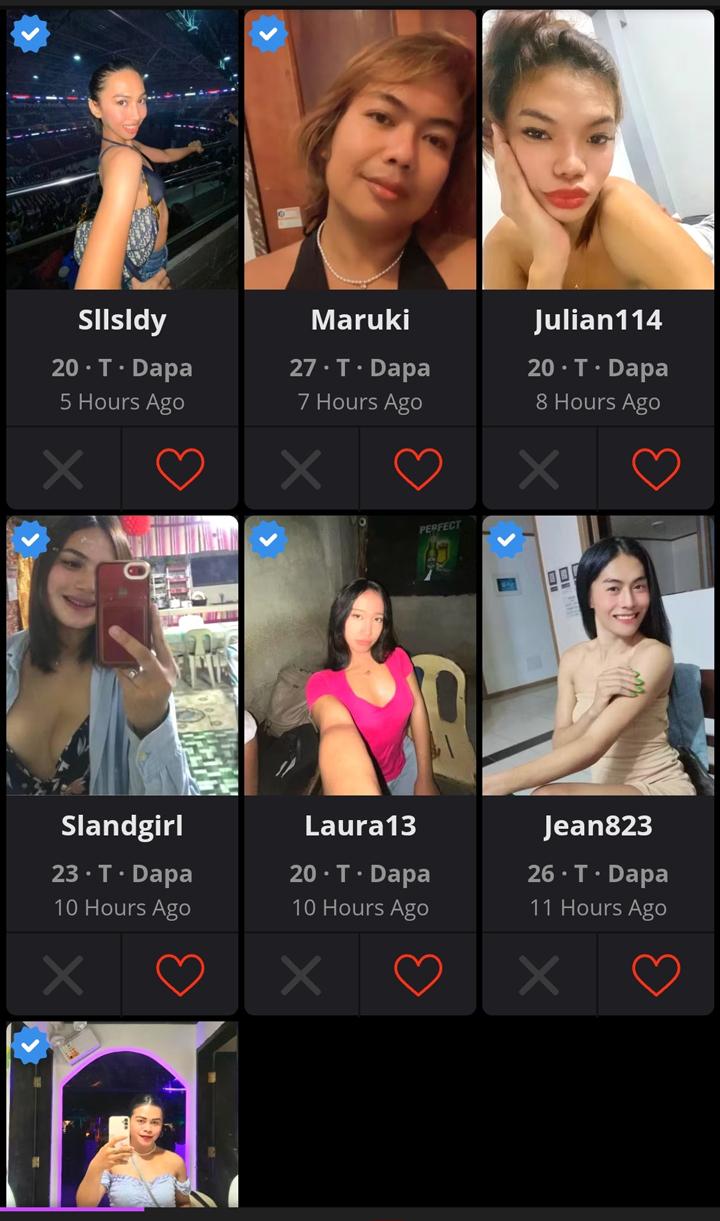Heart Julian114's profile
Viewport: 720px width, 1221px height.
click(656, 469)
